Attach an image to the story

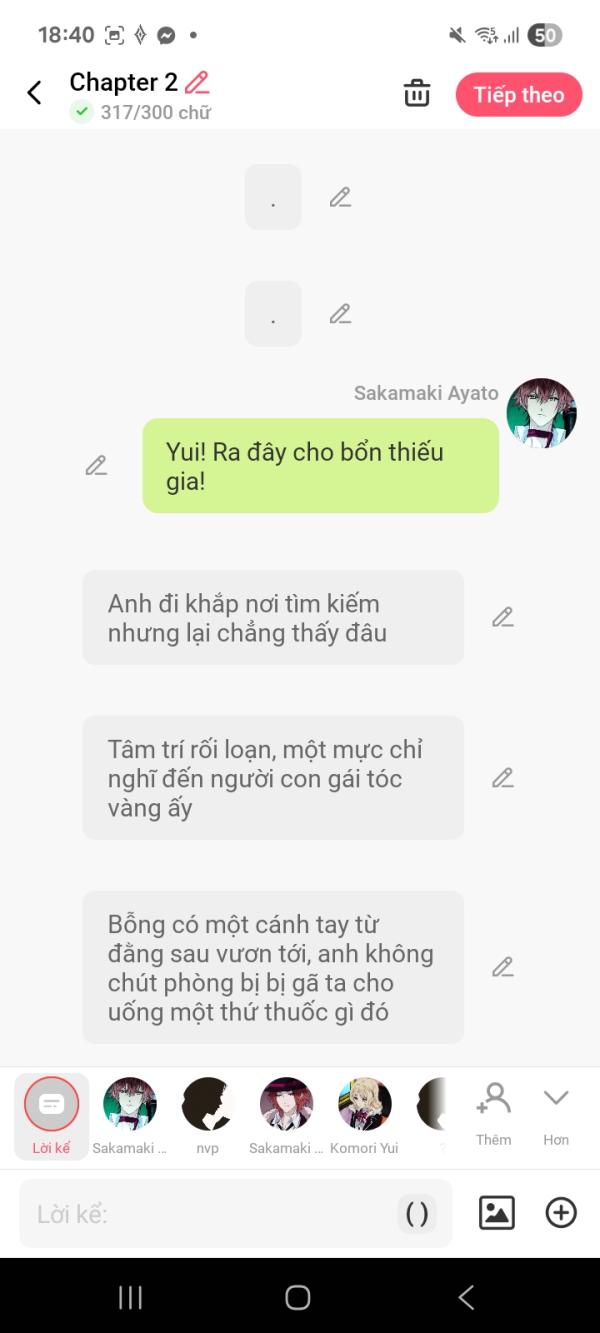tap(497, 1213)
